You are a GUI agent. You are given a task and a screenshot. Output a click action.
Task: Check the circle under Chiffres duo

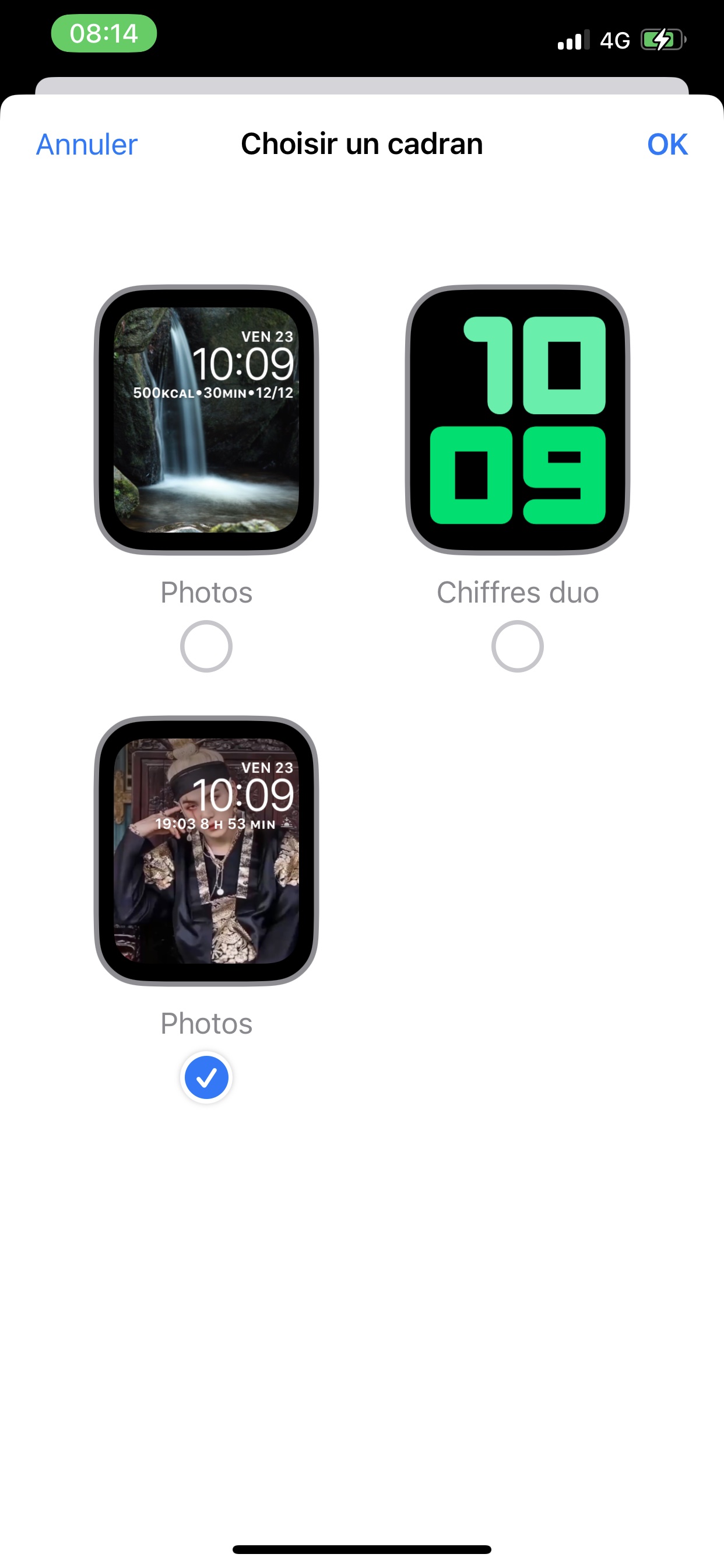tap(517, 646)
